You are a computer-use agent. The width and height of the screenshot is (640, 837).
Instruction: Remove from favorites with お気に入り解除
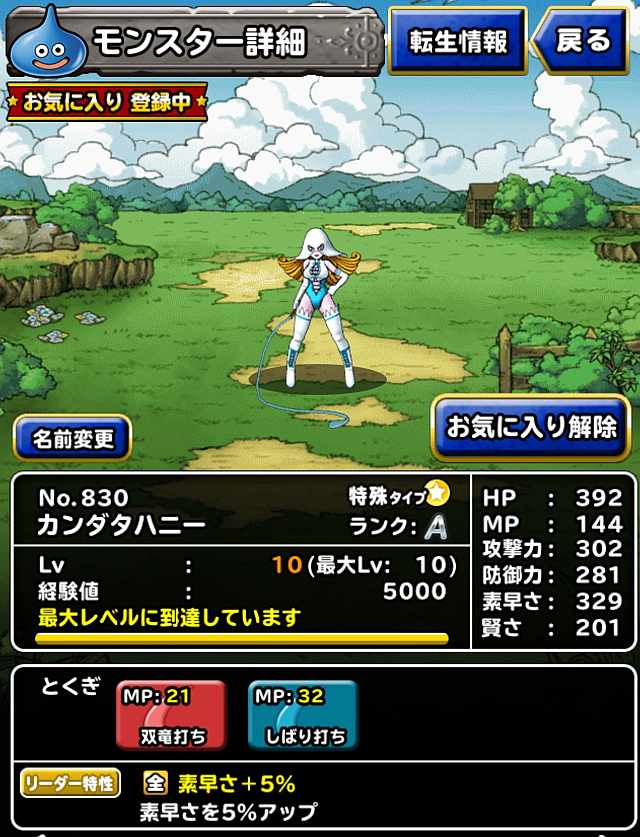pos(531,427)
